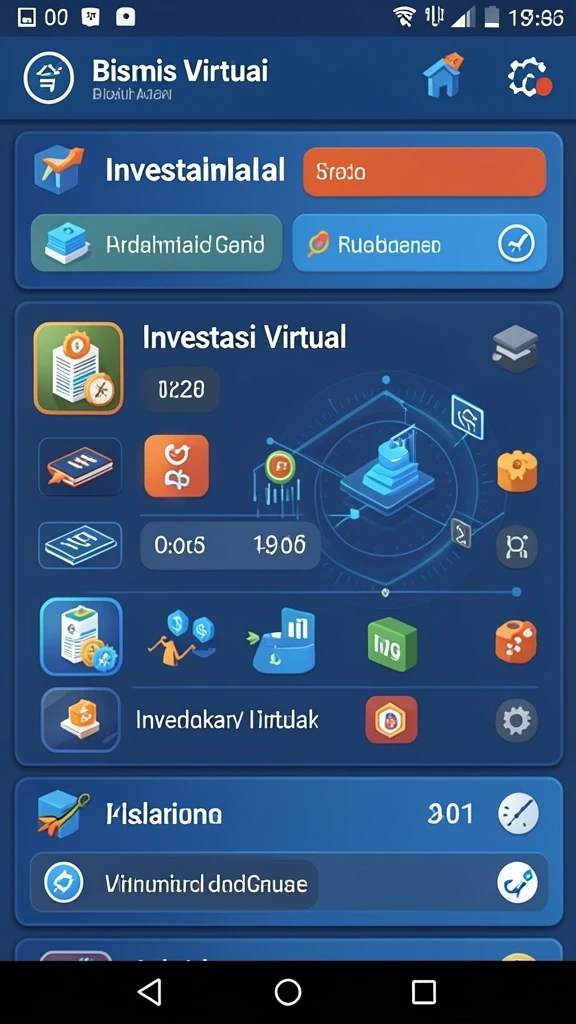Screen dimensions: 576x1024
Task: Open the Vitnumircl dndGnuae row
Action: tap(289, 883)
